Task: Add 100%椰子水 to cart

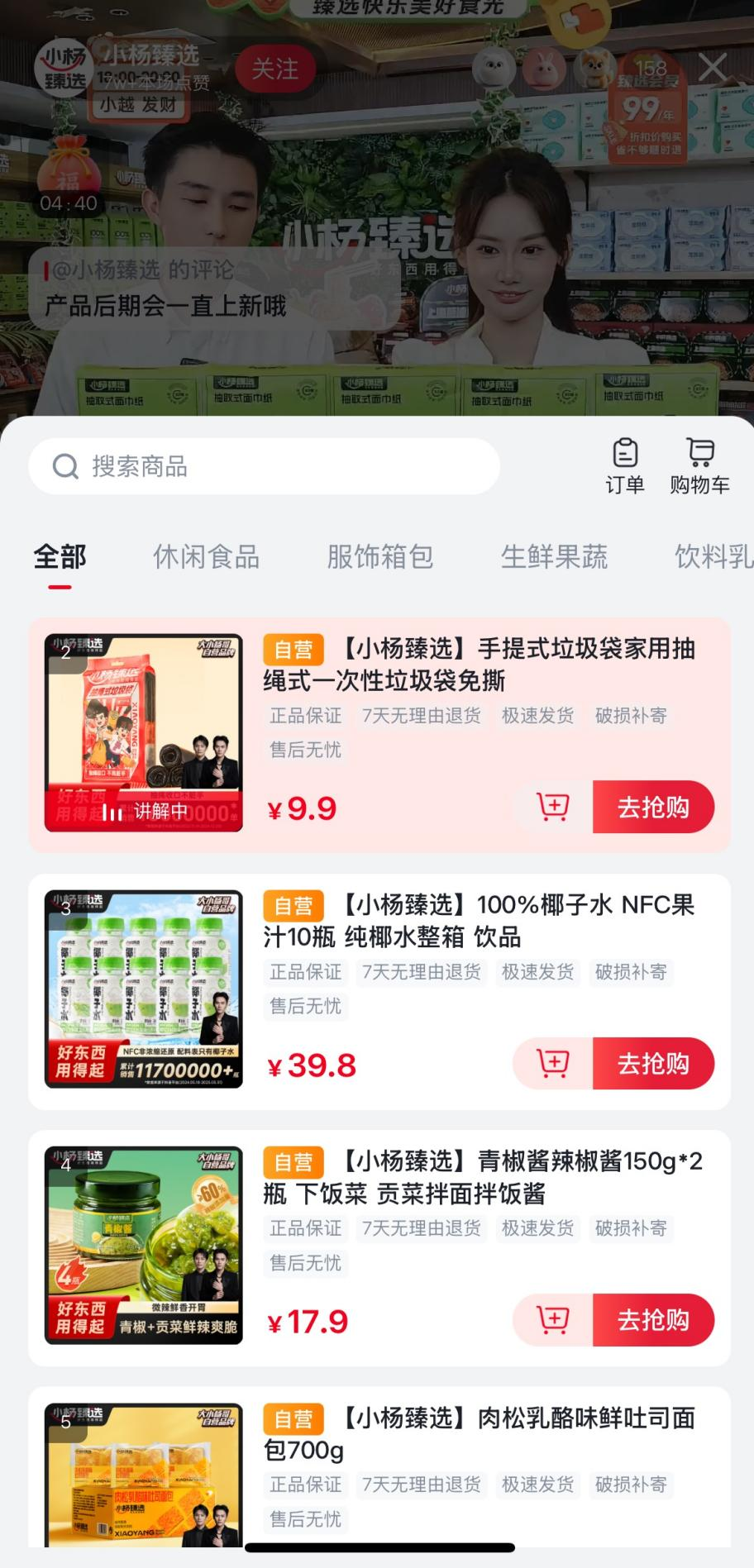Action: tap(553, 1064)
